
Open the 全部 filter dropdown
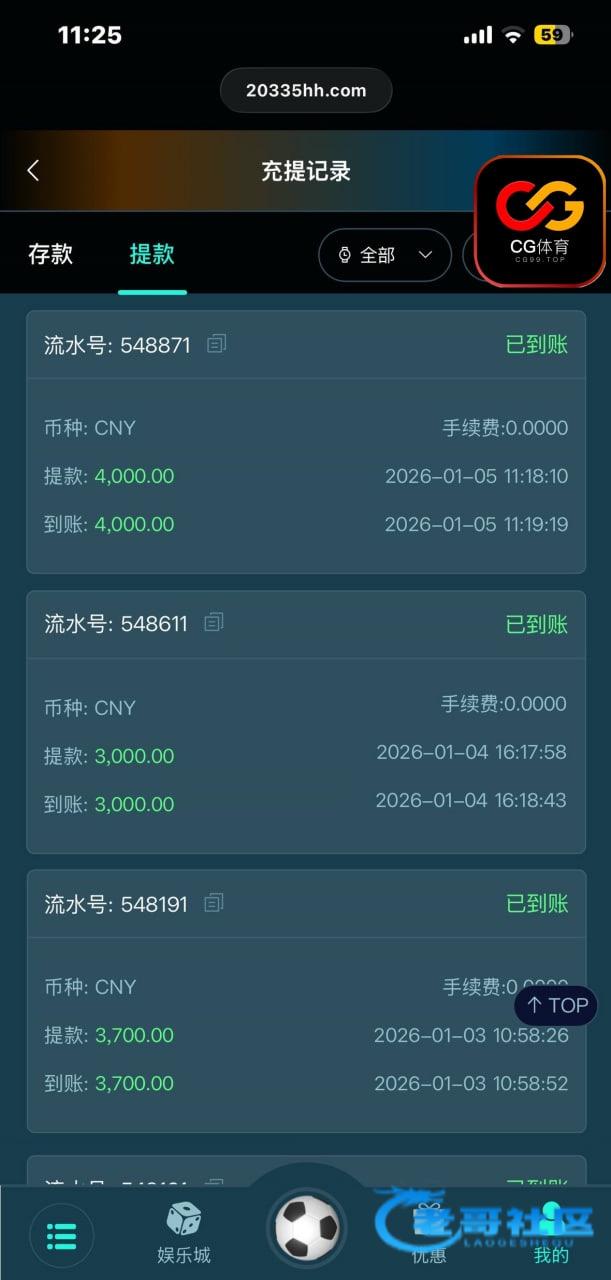(385, 255)
